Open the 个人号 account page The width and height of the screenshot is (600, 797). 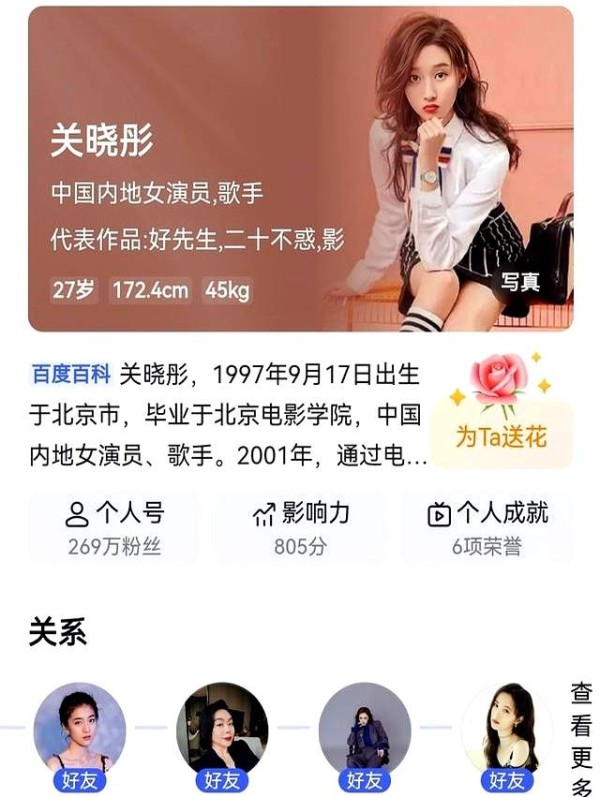click(113, 528)
